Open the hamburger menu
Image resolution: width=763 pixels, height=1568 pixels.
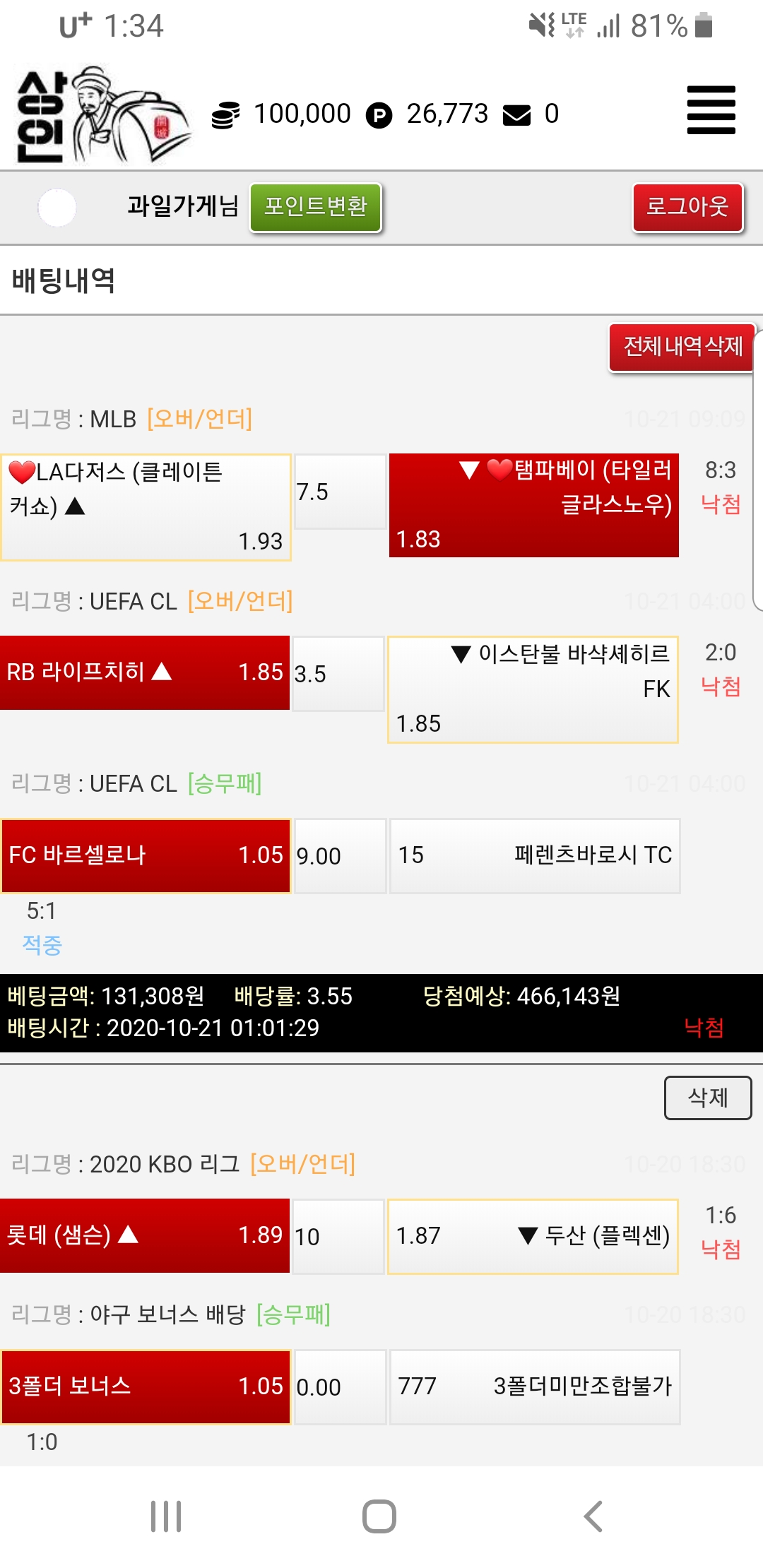711,110
